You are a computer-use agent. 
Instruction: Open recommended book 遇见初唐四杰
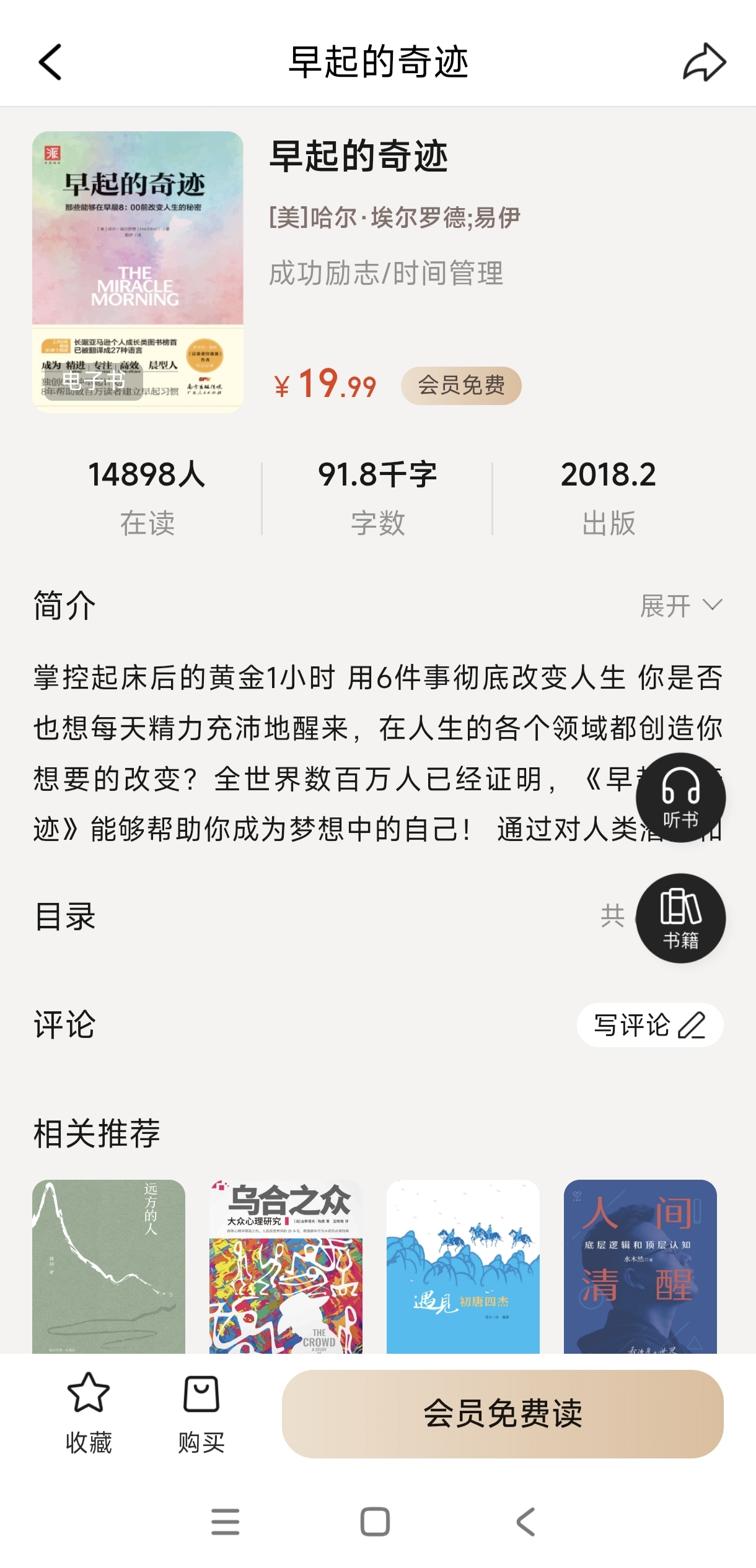click(x=463, y=1265)
